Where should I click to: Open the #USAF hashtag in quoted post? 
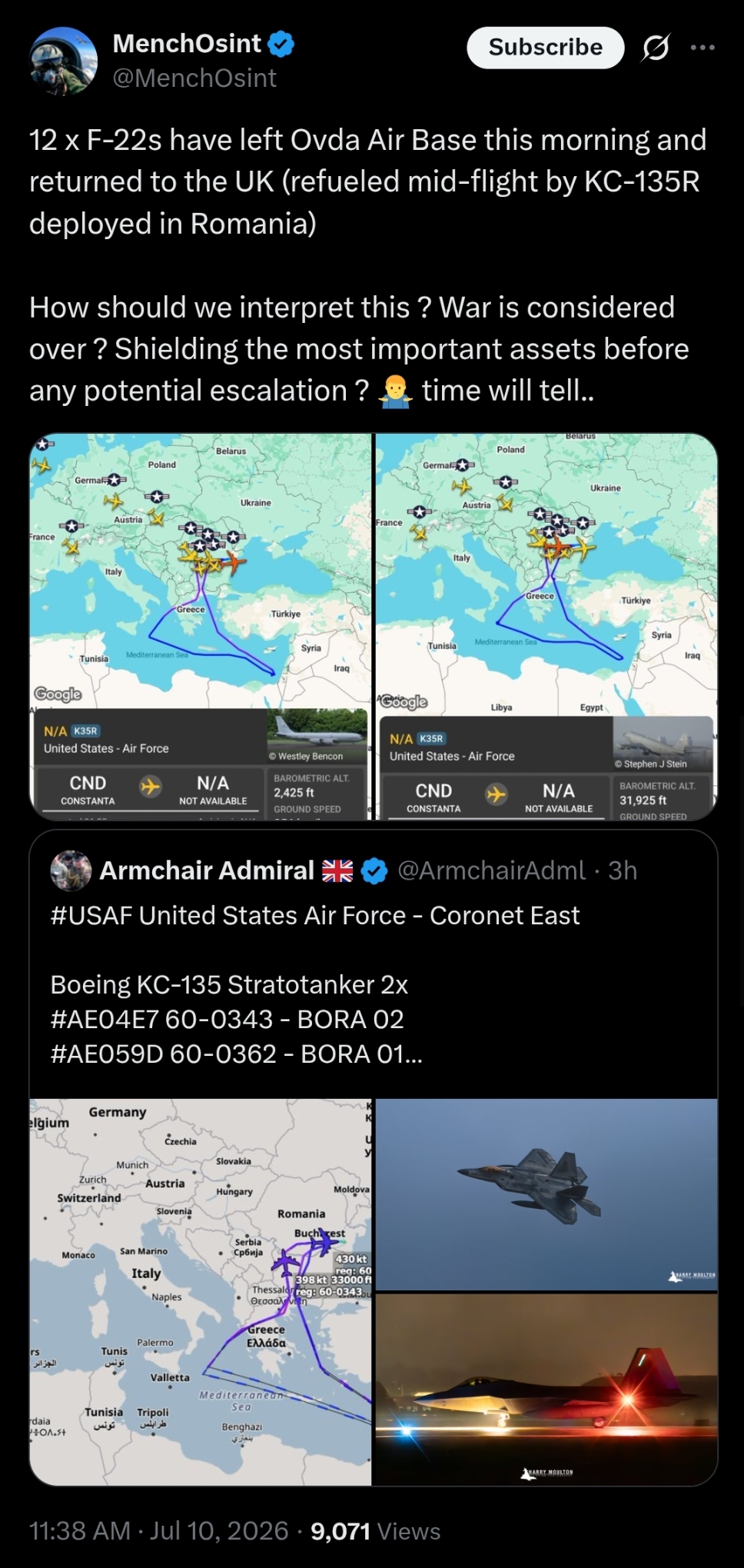[x=91, y=915]
